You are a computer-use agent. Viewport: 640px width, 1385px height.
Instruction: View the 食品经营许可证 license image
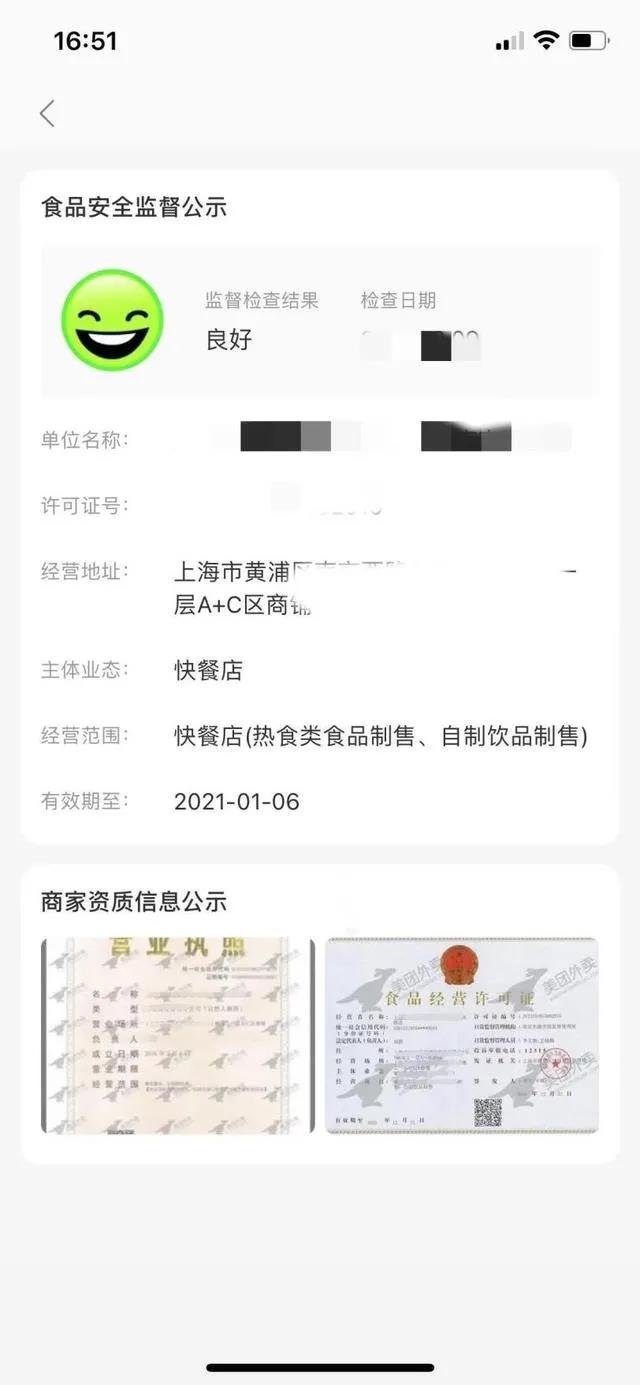[x=462, y=1035]
